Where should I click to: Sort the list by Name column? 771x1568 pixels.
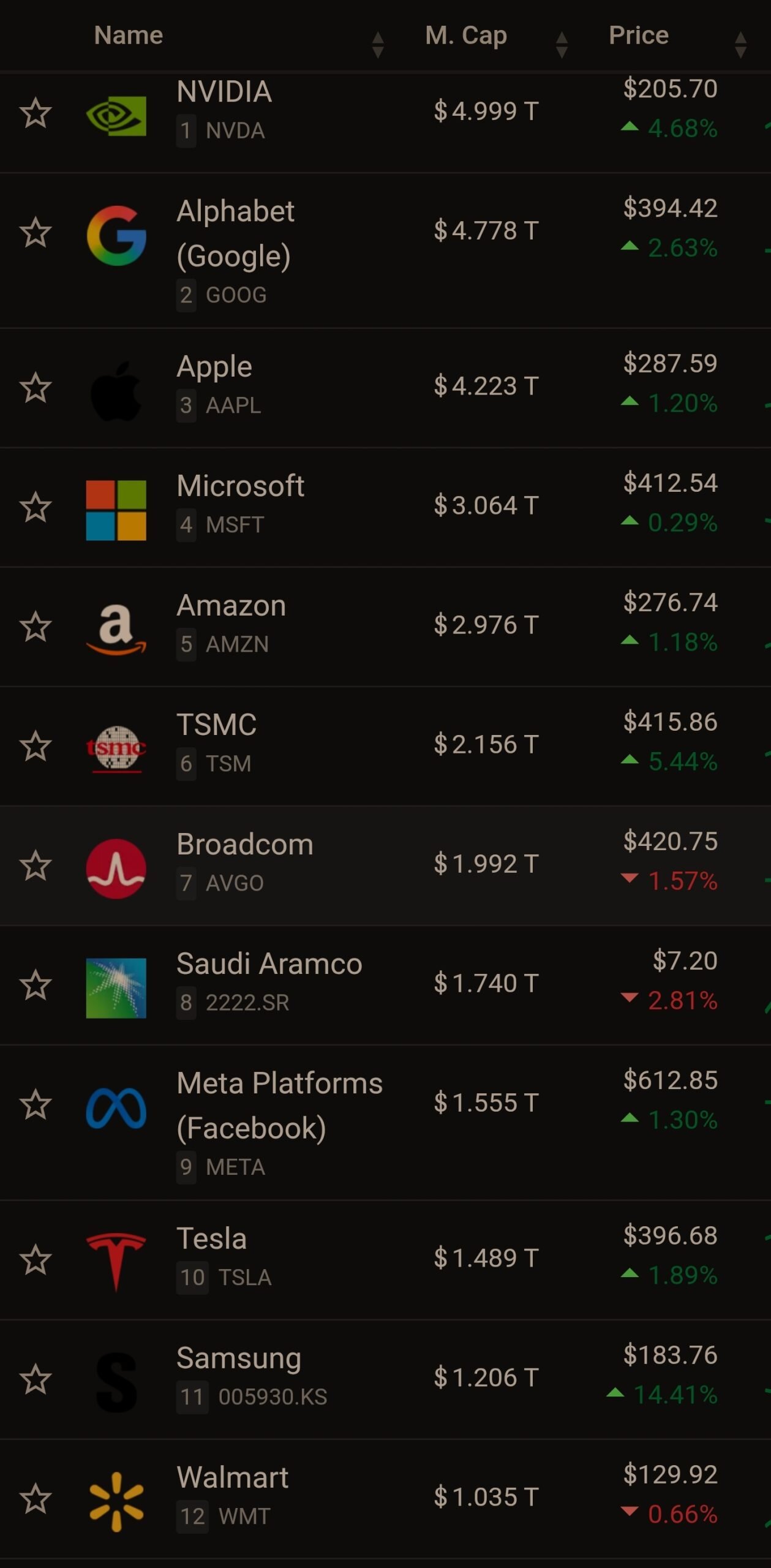pyautogui.click(x=129, y=36)
